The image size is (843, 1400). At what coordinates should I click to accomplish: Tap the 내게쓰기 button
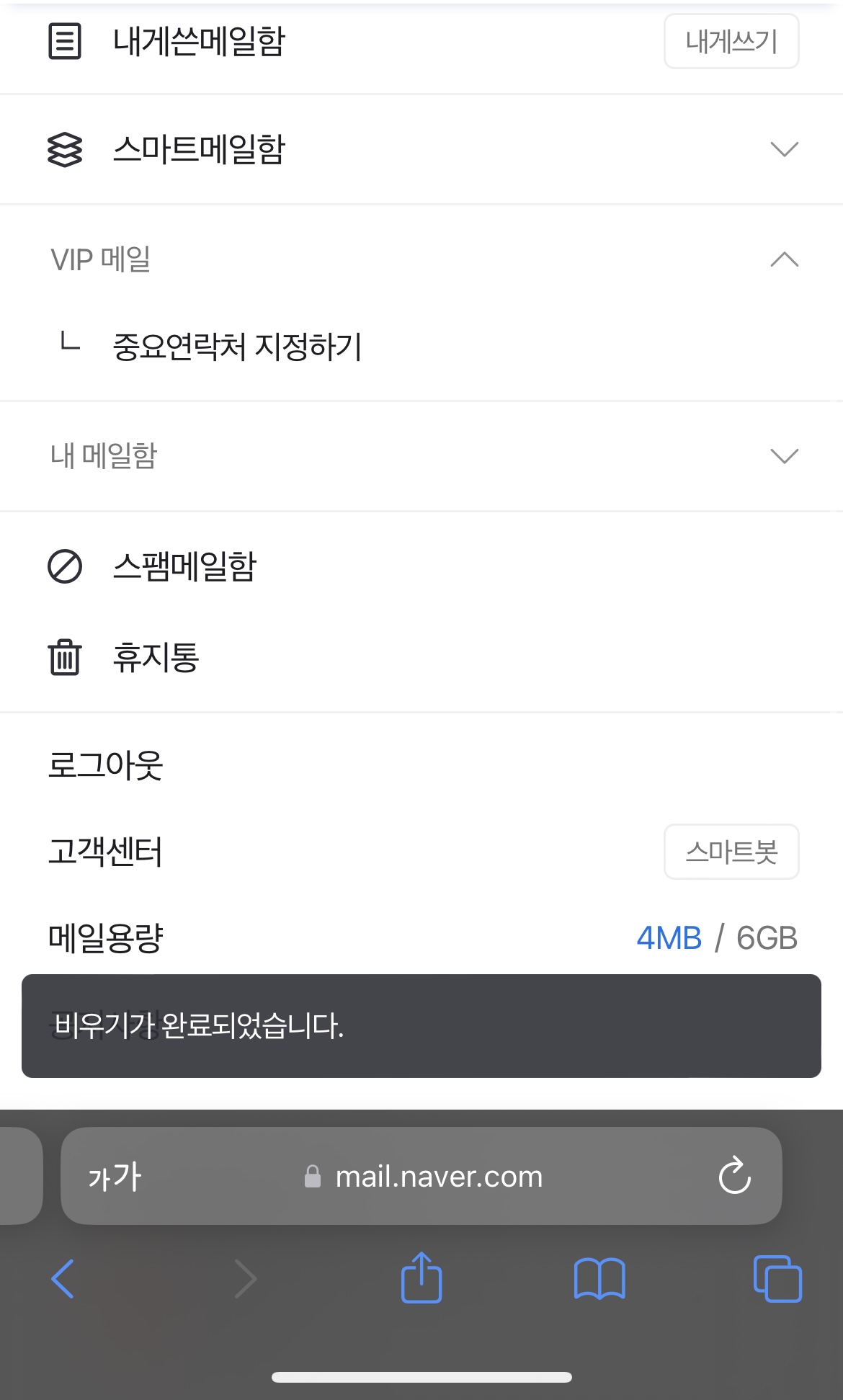(731, 42)
